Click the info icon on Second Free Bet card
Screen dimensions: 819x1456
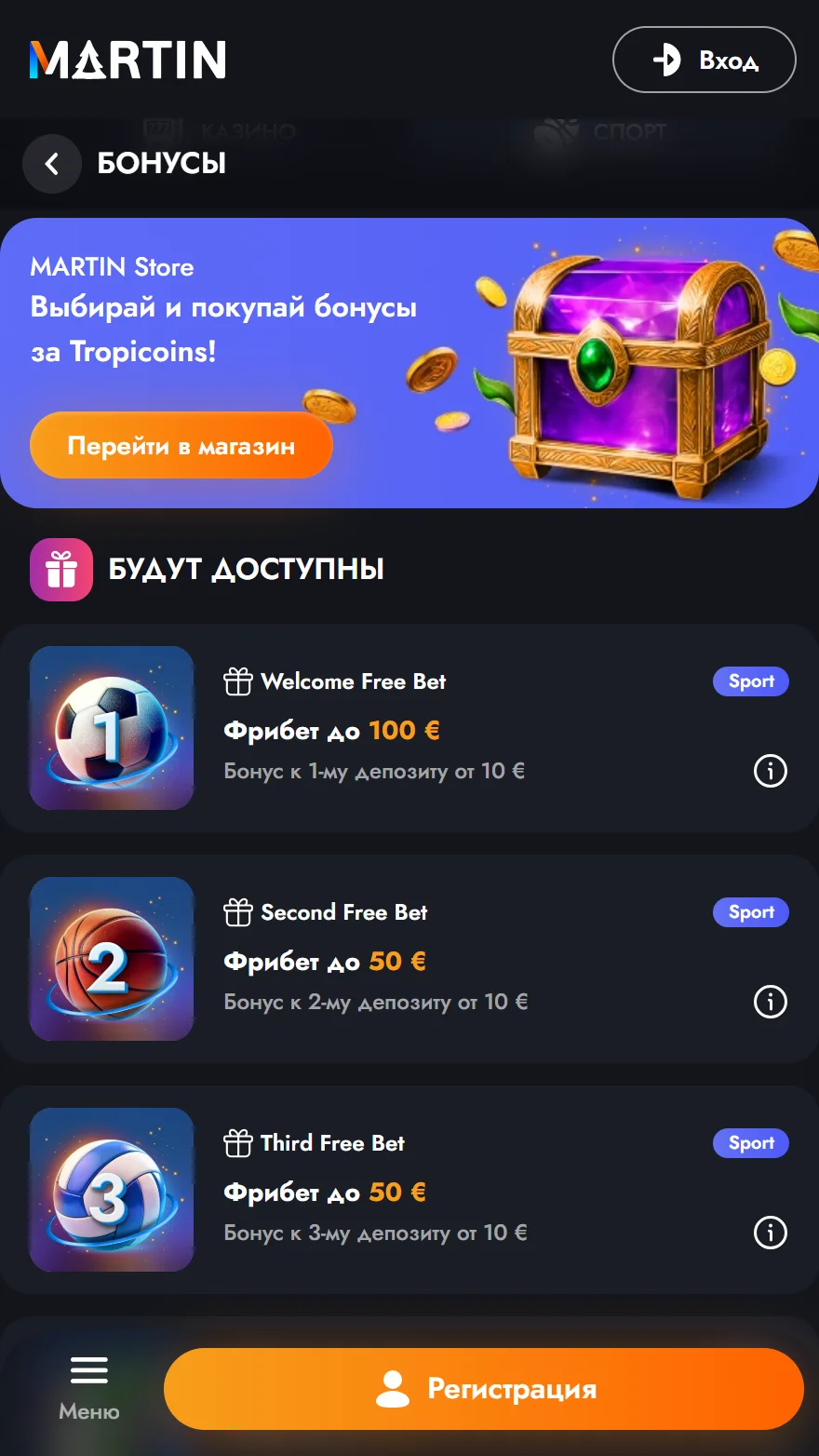pos(770,1002)
